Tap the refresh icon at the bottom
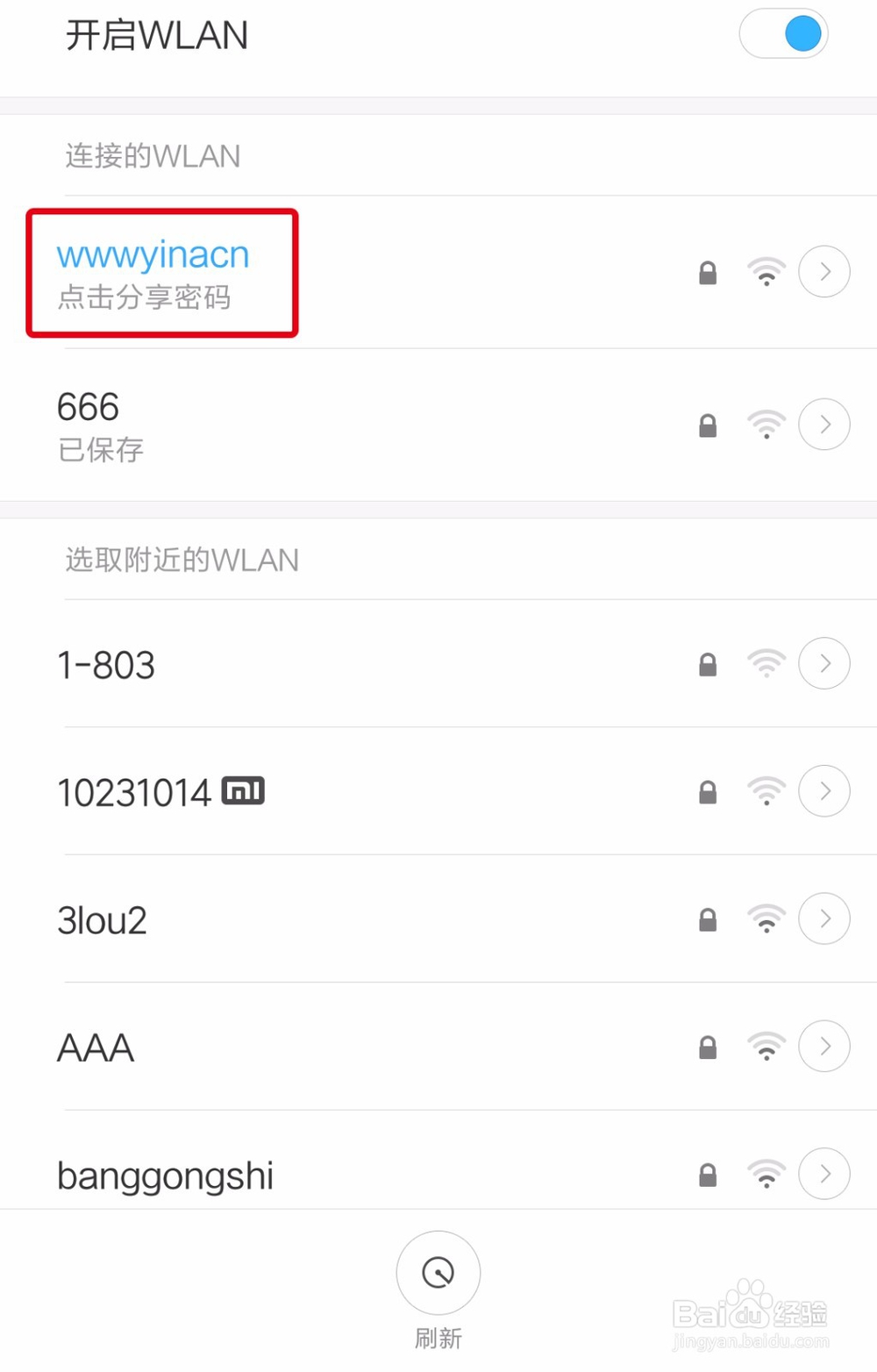877x1372 pixels. pyautogui.click(x=438, y=1272)
